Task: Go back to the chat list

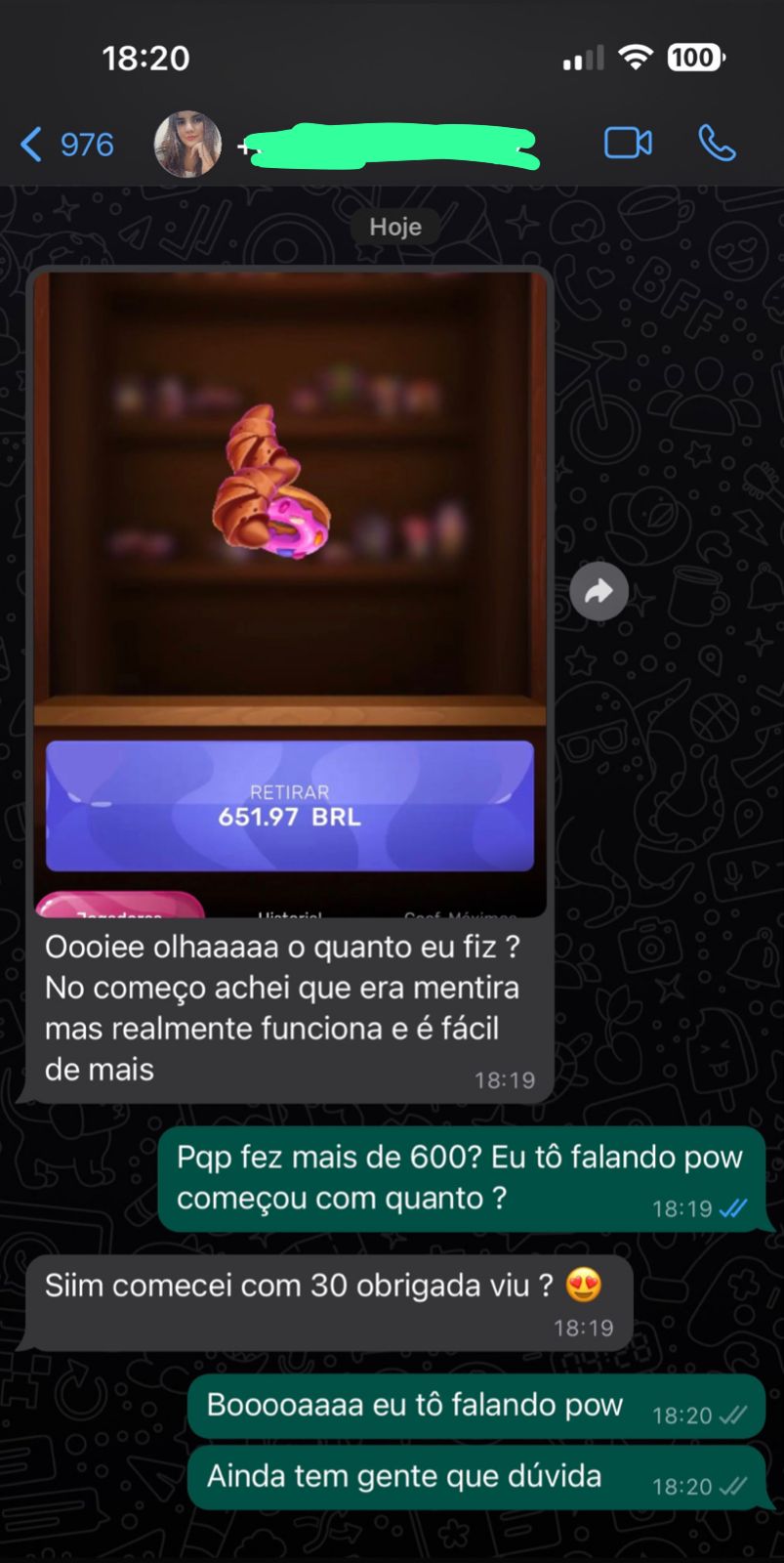Action: (x=64, y=145)
